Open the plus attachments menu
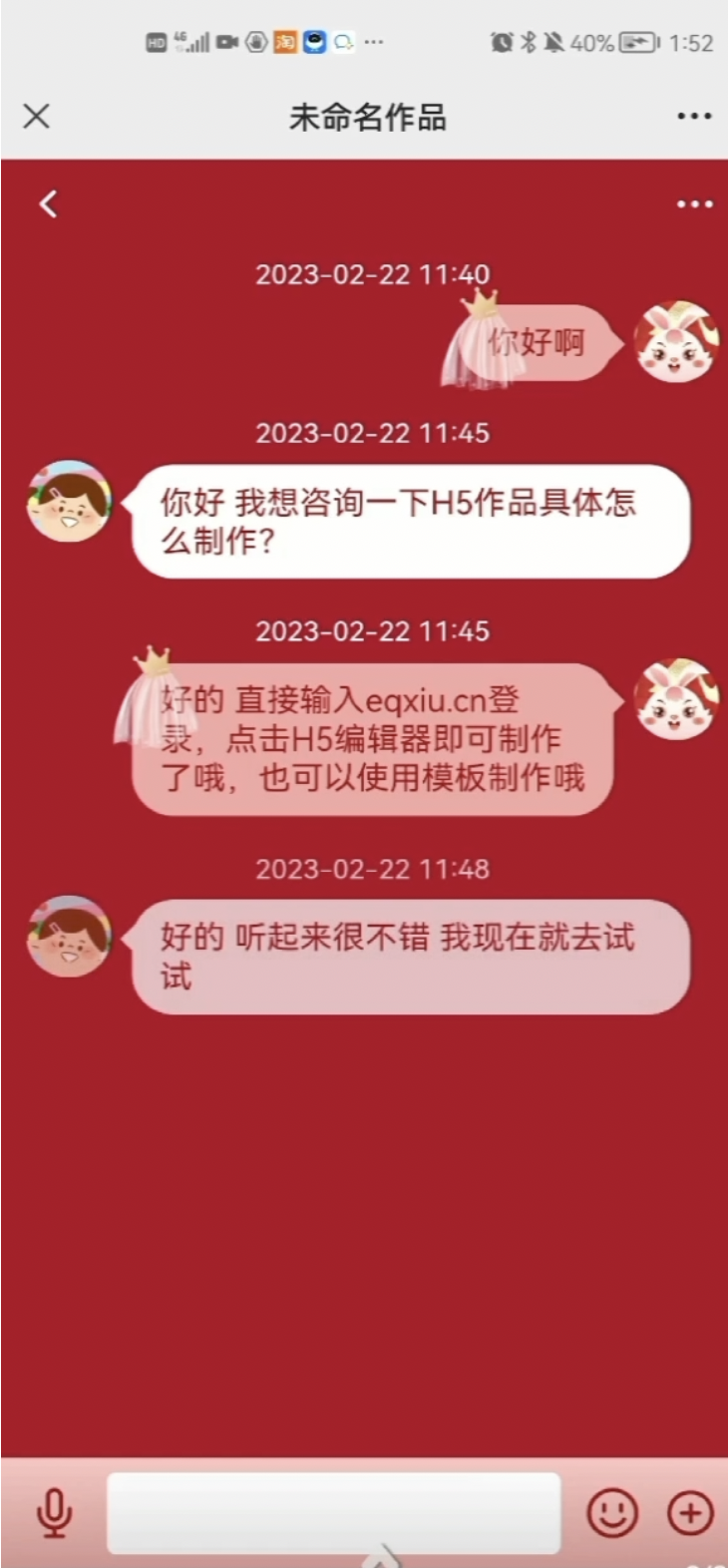Screen dimensions: 728x1568 (690, 1513)
